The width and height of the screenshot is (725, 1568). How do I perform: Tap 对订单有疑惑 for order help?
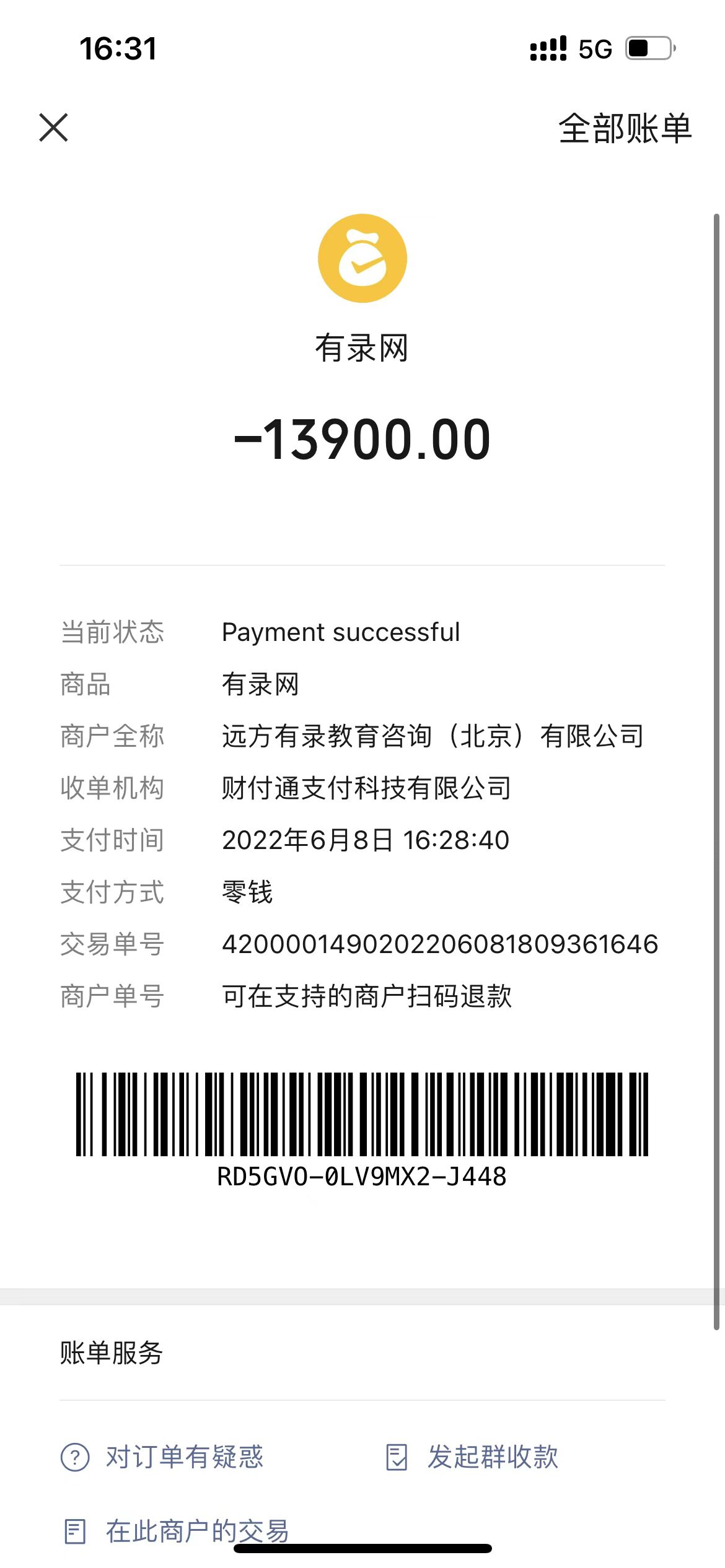point(162,1457)
